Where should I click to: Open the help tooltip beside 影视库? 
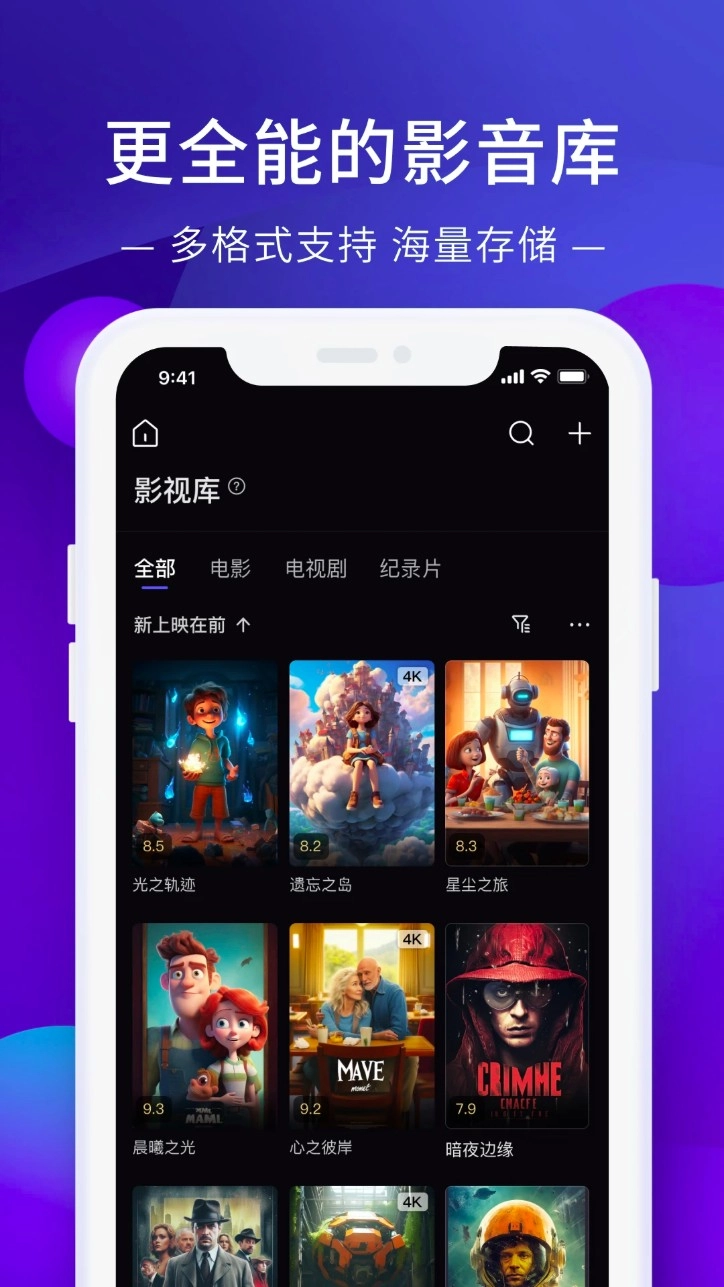pos(236,487)
